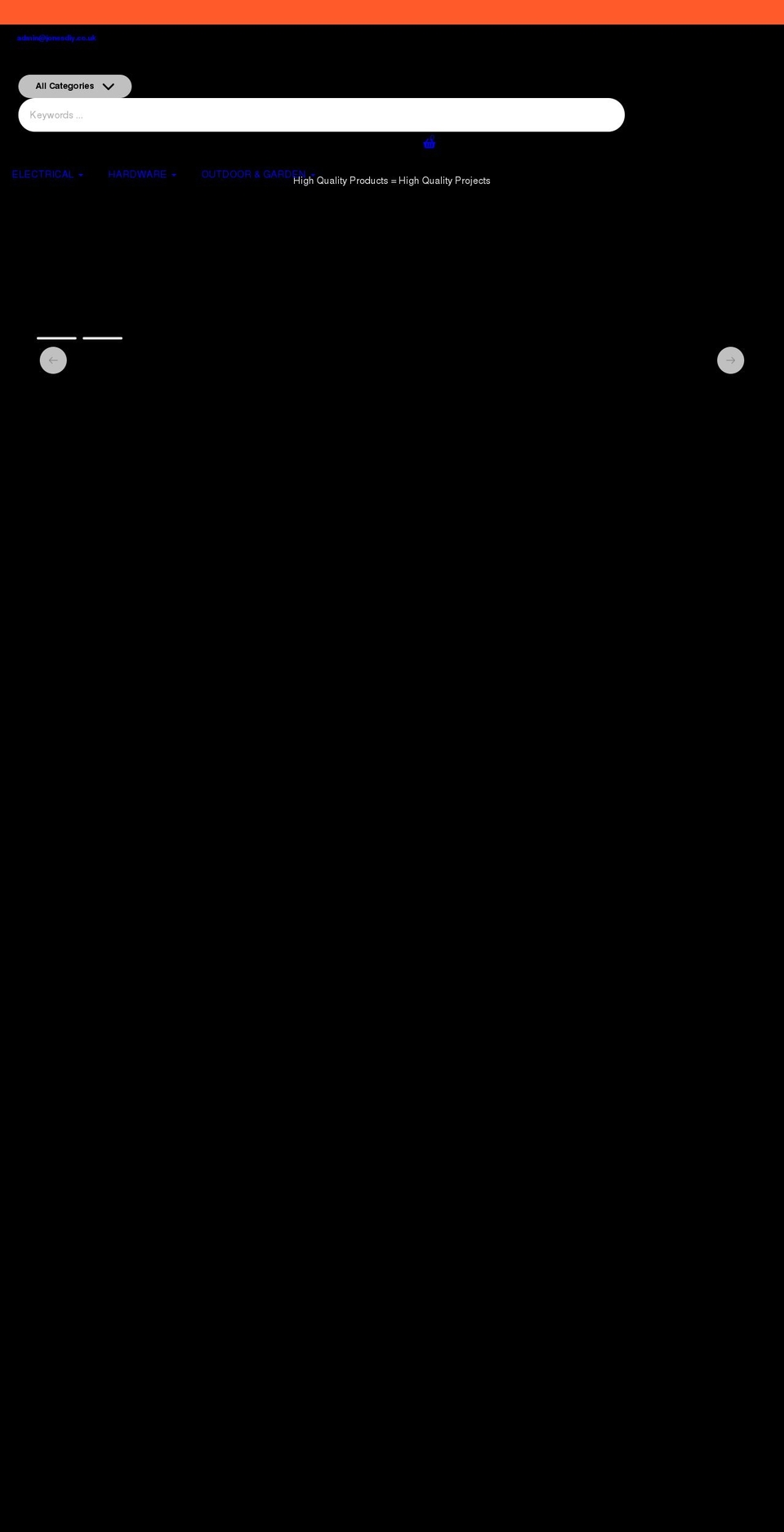Focus the Keywords search field
Image resolution: width=784 pixels, height=1532 pixels.
click(x=321, y=115)
